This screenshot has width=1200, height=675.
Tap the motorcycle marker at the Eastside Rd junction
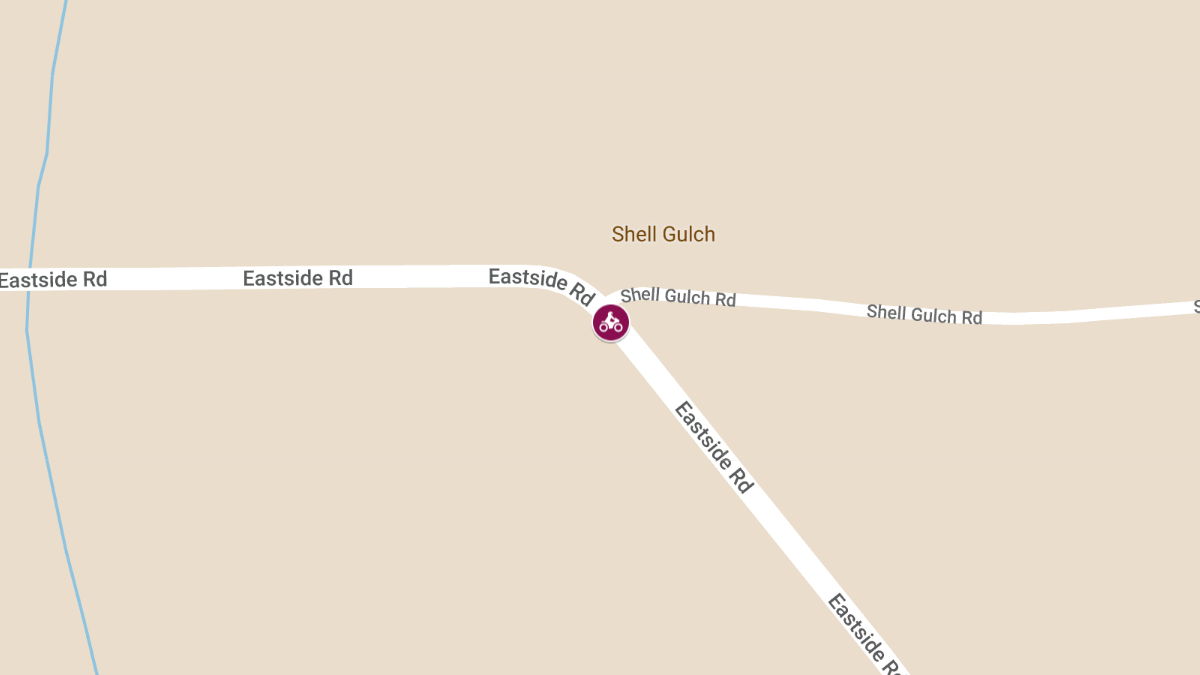[611, 323]
